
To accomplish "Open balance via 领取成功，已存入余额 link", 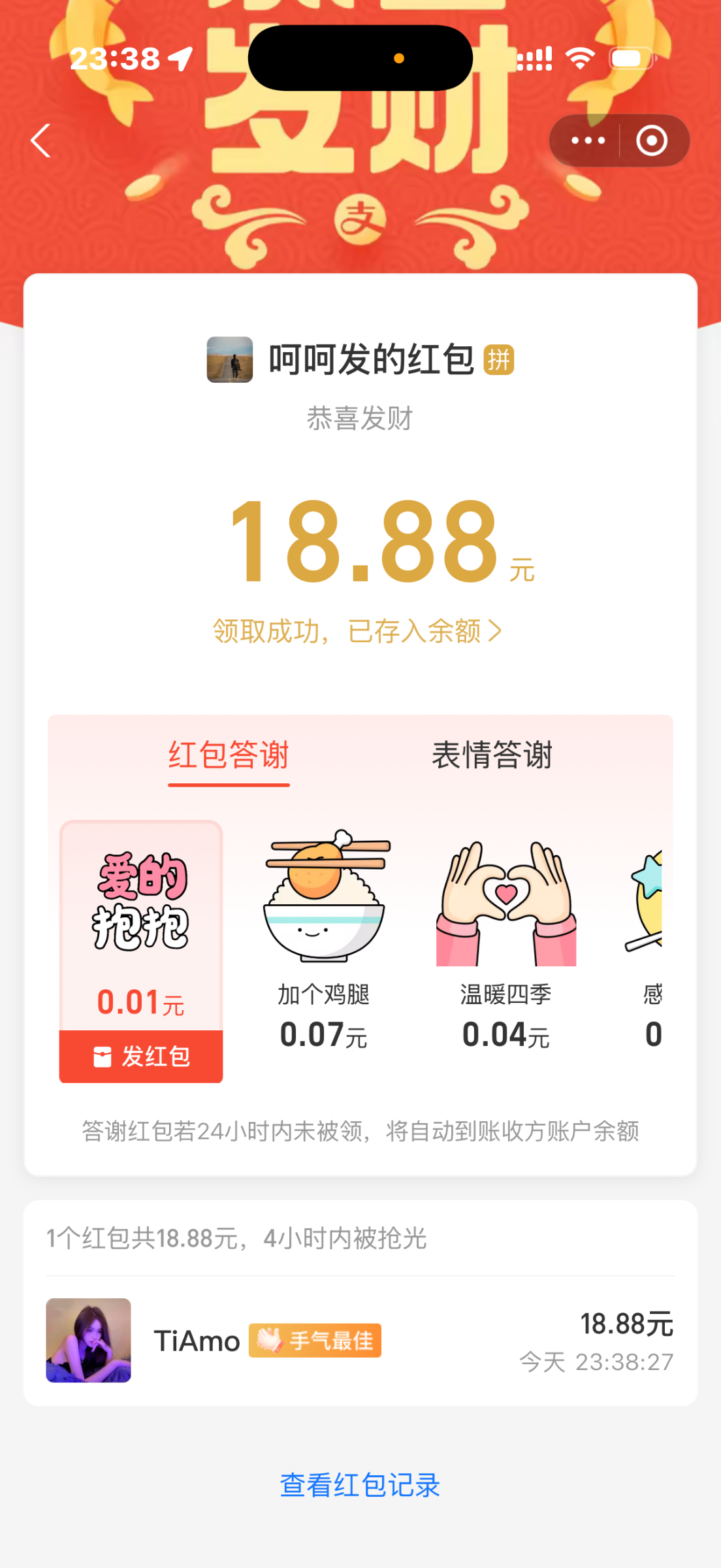I will click(358, 631).
